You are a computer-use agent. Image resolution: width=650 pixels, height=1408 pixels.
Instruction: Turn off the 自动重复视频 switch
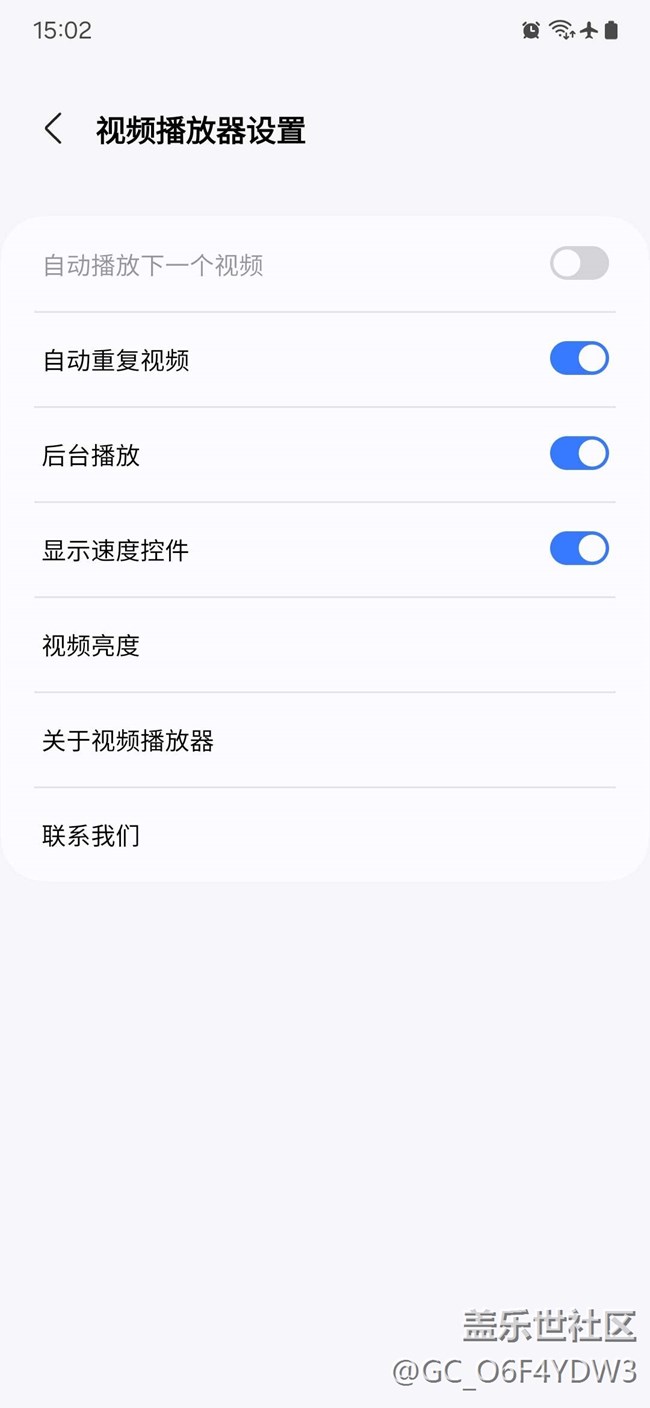pyautogui.click(x=579, y=359)
